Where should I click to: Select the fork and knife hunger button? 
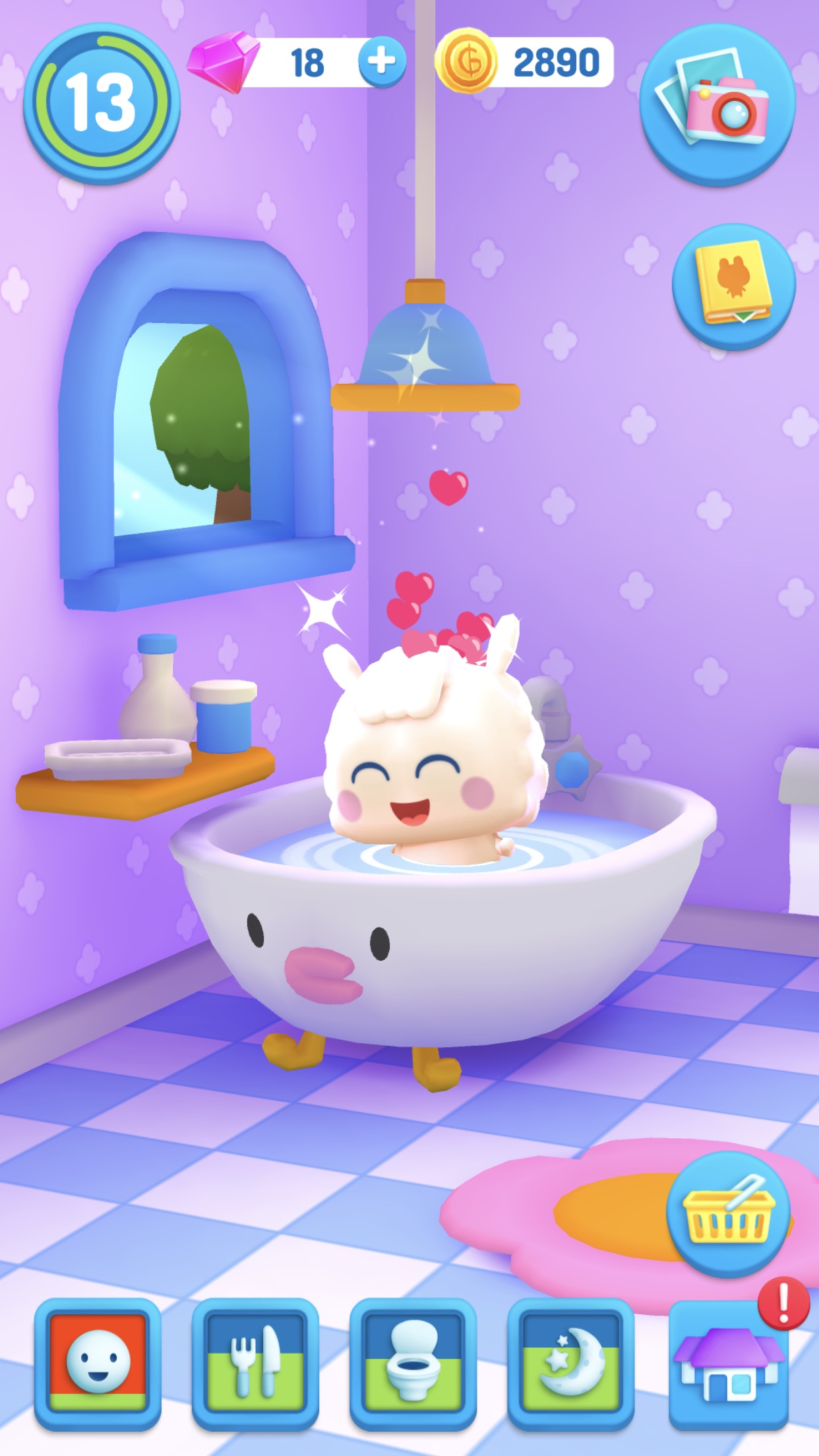(255, 1364)
